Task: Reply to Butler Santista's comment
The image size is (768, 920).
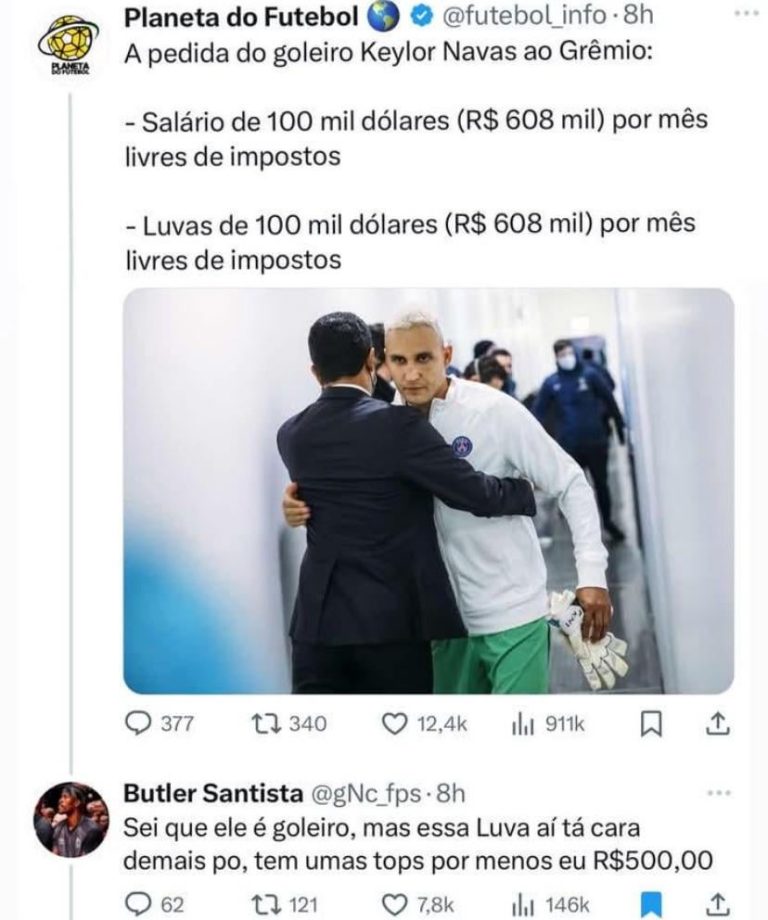Action: [137, 903]
